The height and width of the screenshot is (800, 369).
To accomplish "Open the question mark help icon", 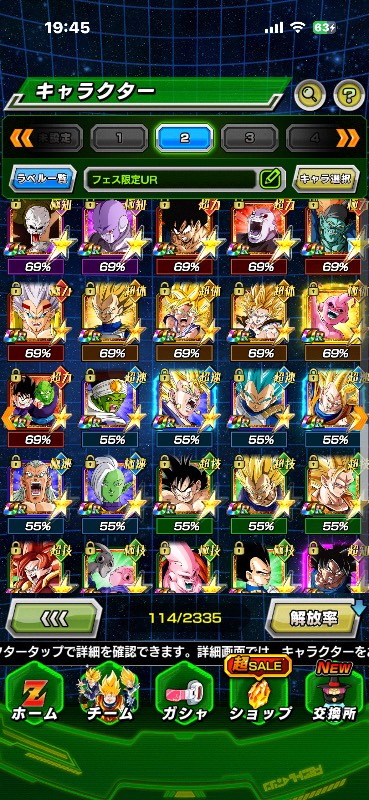I will tap(349, 94).
